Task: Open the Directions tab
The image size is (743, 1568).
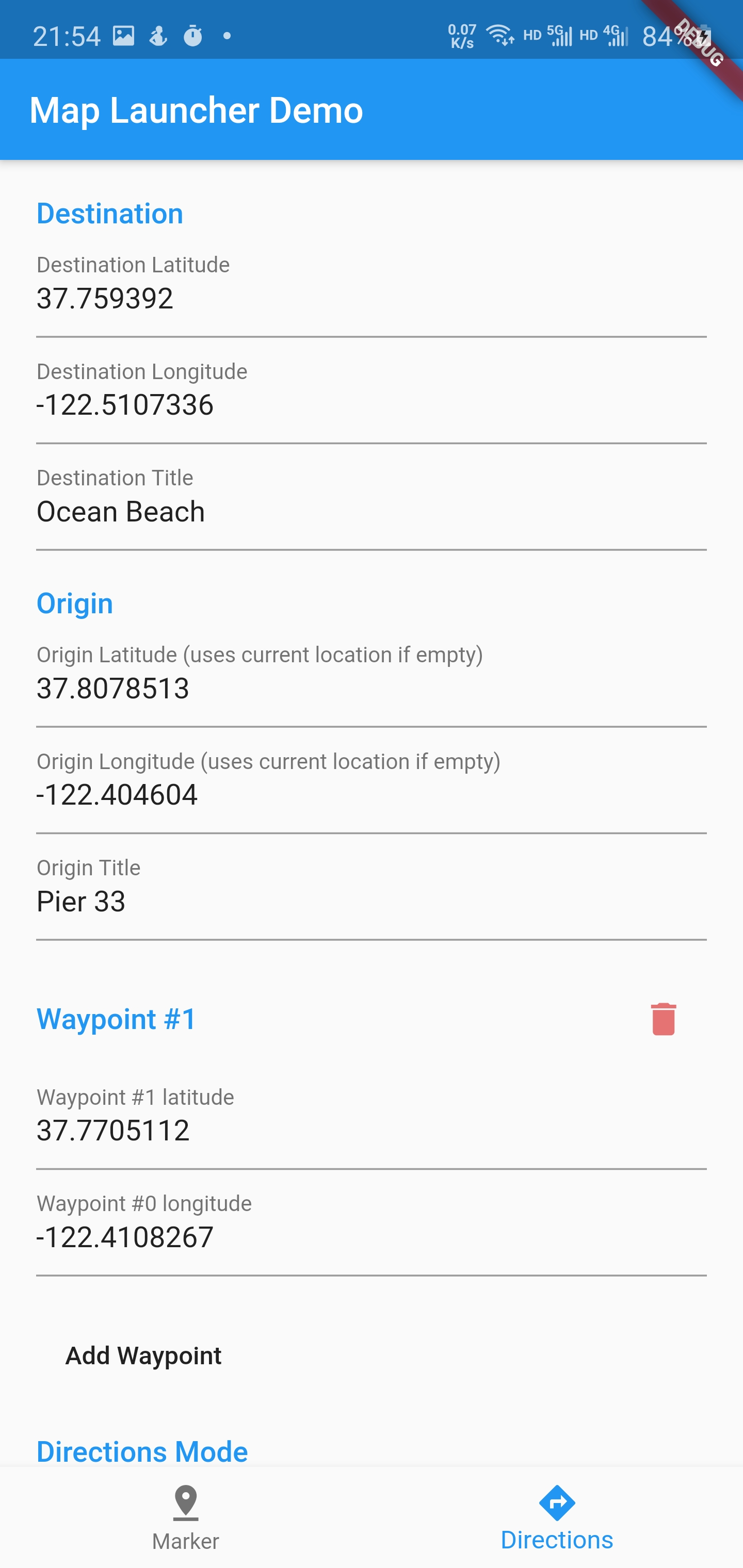Action: click(557, 1522)
